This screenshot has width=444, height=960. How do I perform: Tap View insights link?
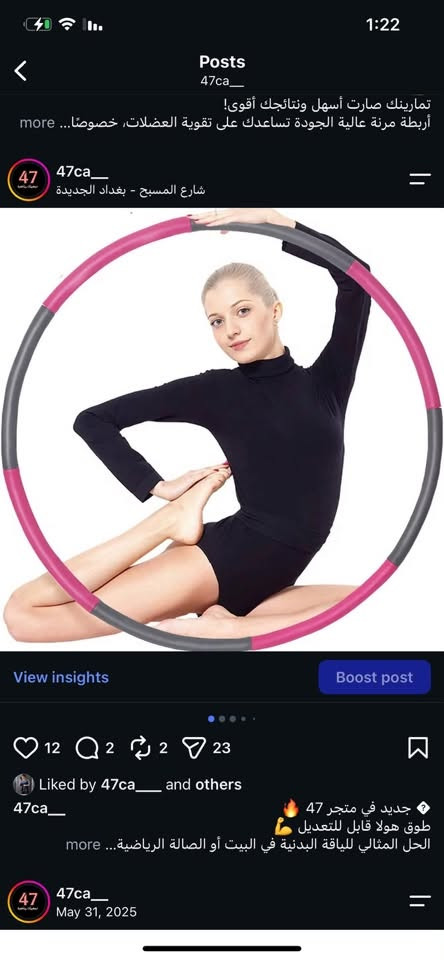(61, 677)
